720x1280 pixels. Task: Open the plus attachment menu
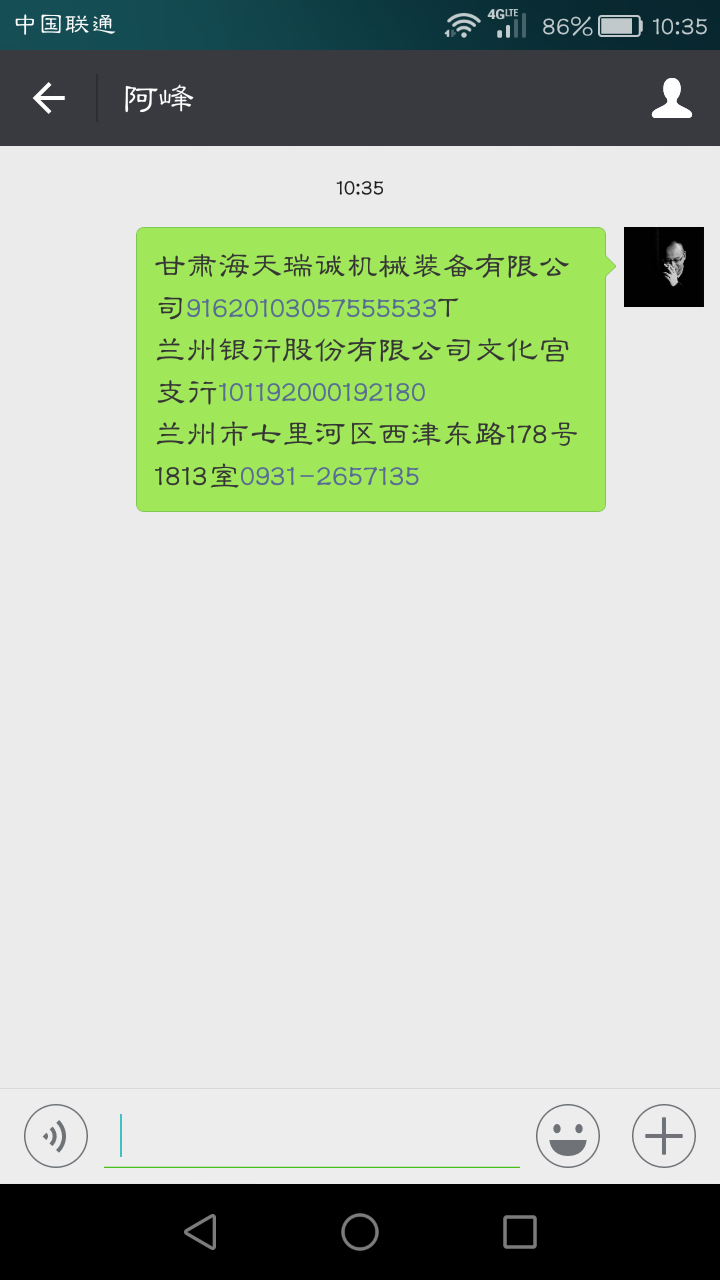(663, 1136)
